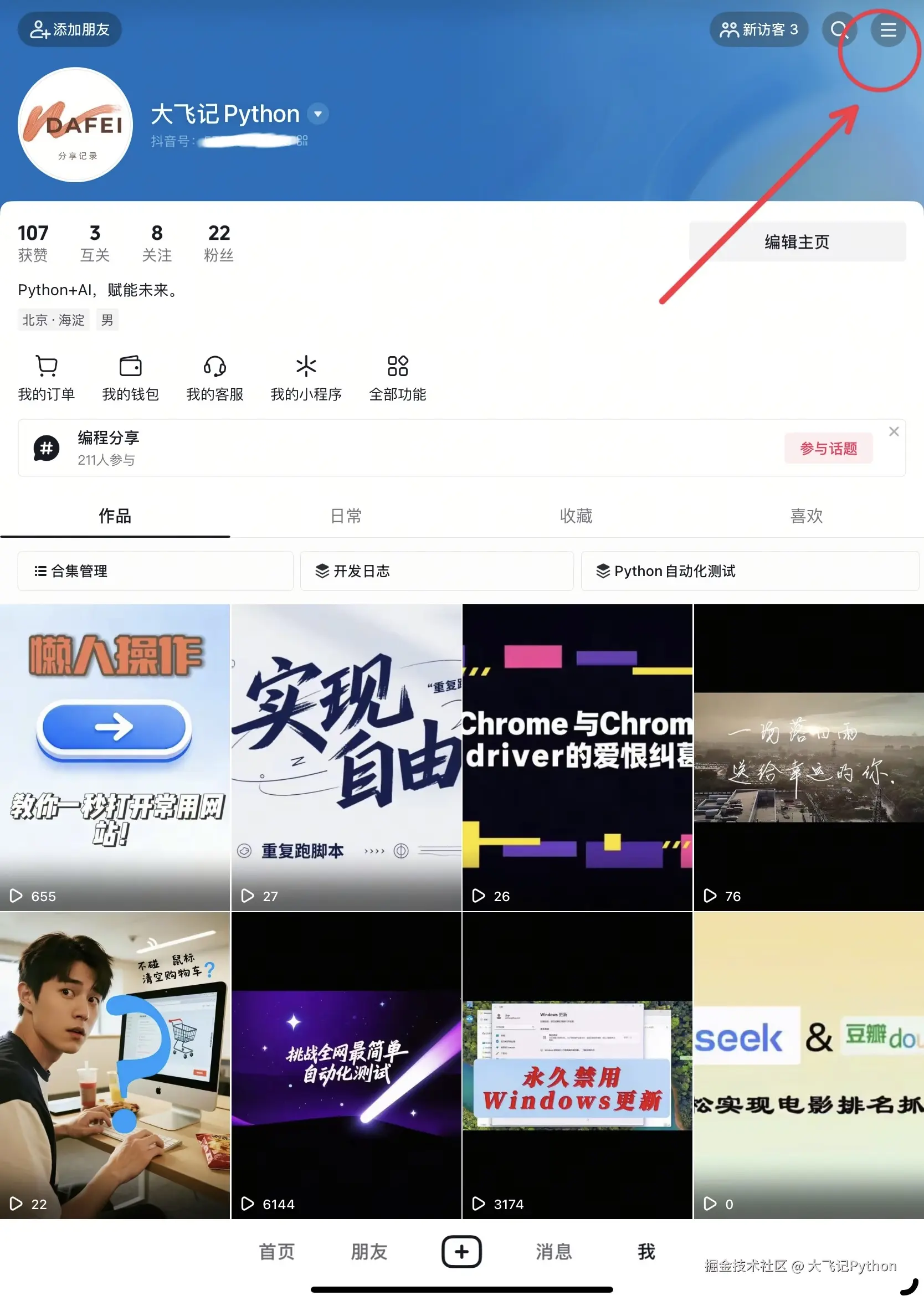Tap the search icon
The image size is (924, 1301).
tap(839, 29)
